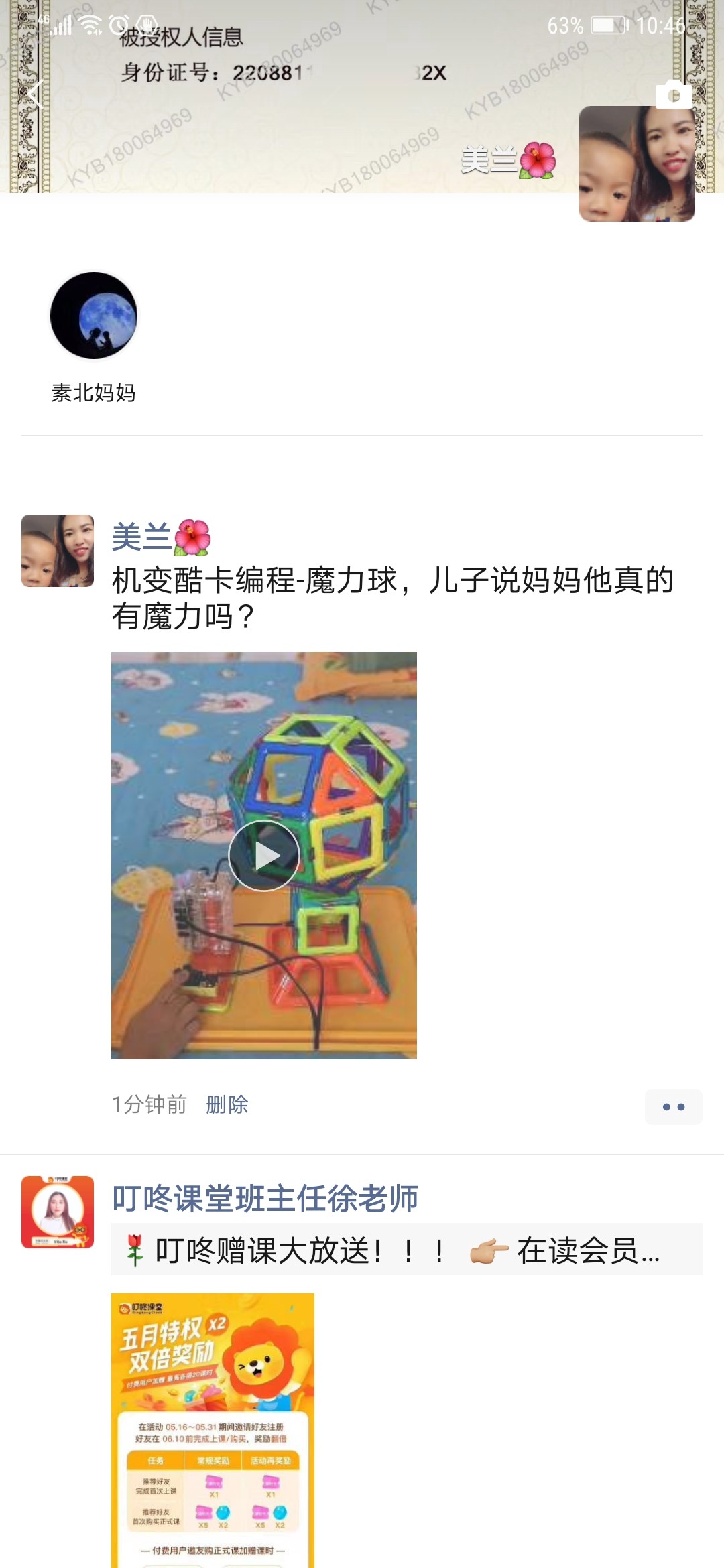Go back using the top-left arrow

[x=36, y=94]
